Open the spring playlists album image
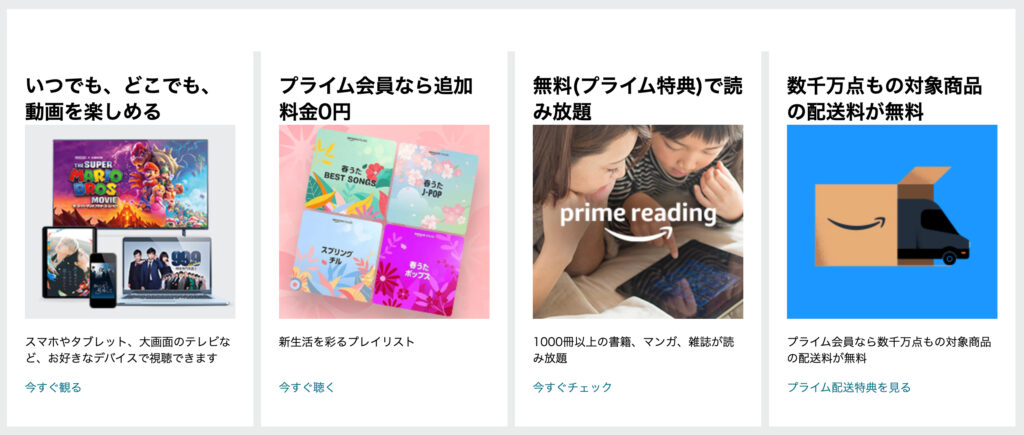1024x435 pixels. pyautogui.click(x=384, y=222)
